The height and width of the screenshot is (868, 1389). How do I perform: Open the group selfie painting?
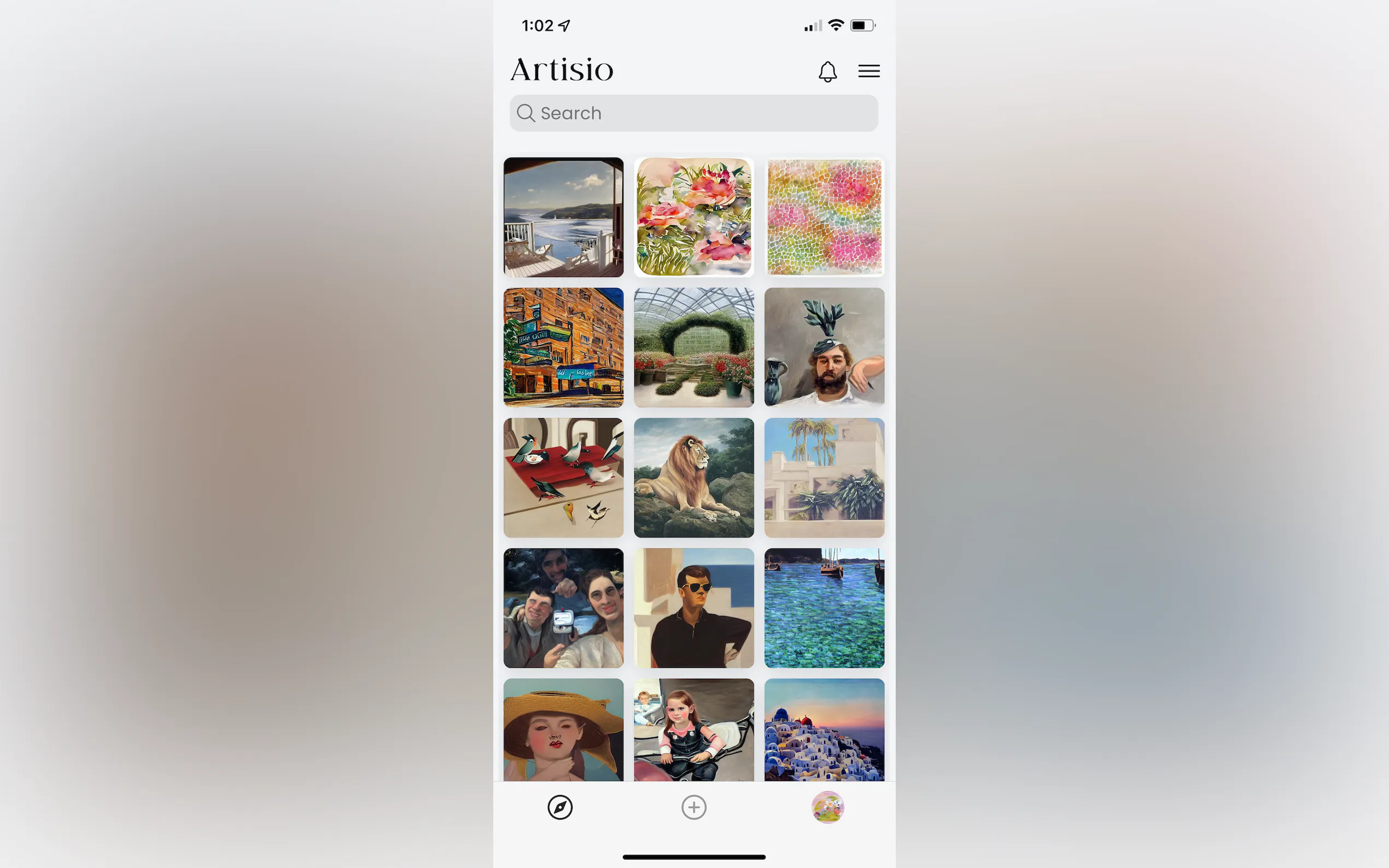coord(563,608)
